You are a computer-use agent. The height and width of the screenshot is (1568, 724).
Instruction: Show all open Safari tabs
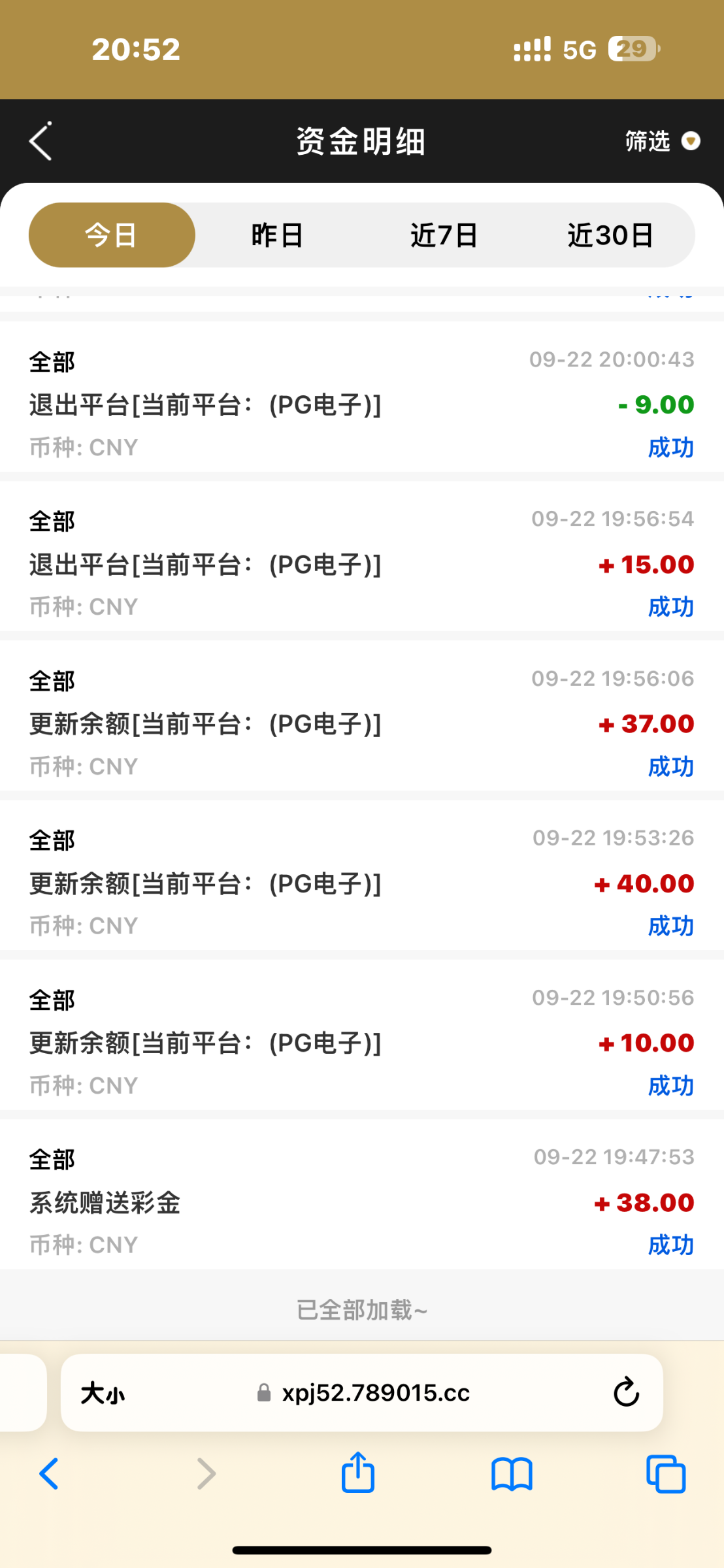(x=666, y=1475)
